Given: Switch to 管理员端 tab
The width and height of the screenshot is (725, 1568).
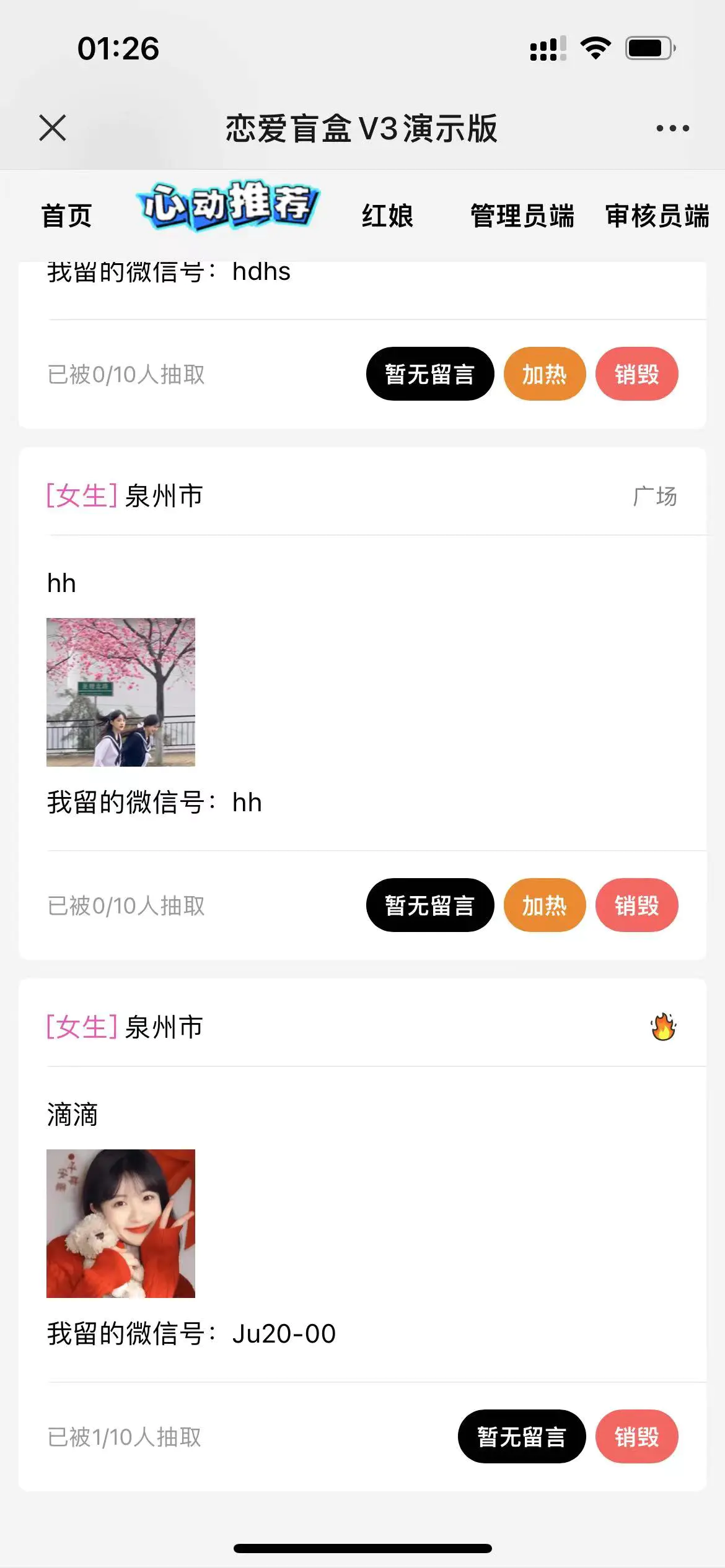Looking at the screenshot, I should [x=522, y=216].
